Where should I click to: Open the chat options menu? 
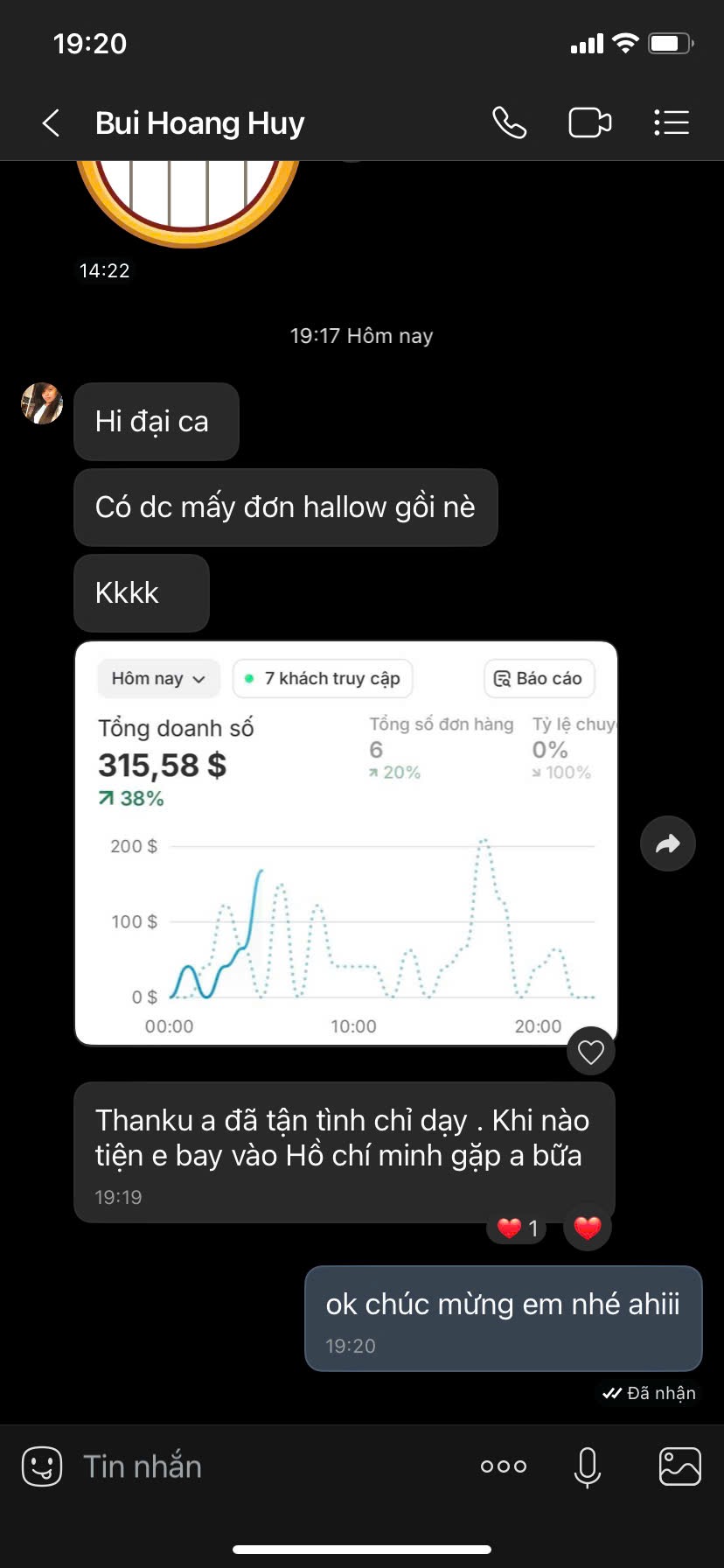pyautogui.click(x=672, y=123)
